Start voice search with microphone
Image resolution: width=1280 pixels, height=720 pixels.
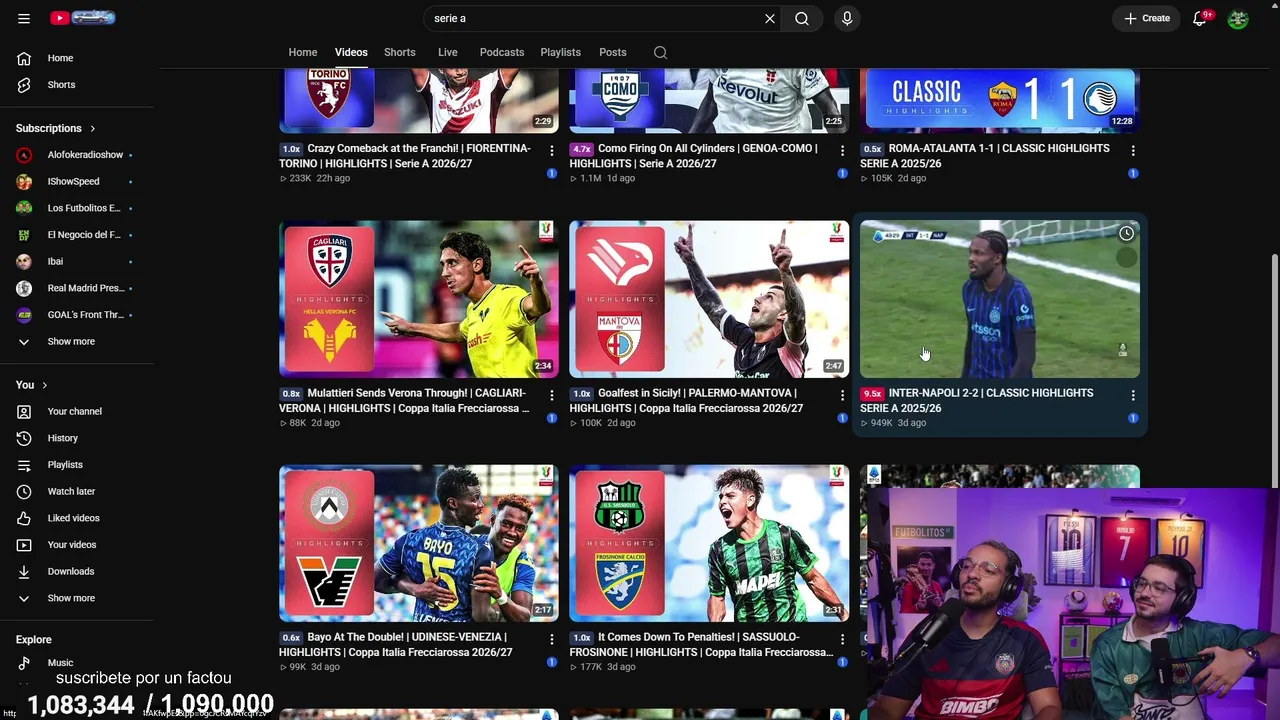(847, 18)
